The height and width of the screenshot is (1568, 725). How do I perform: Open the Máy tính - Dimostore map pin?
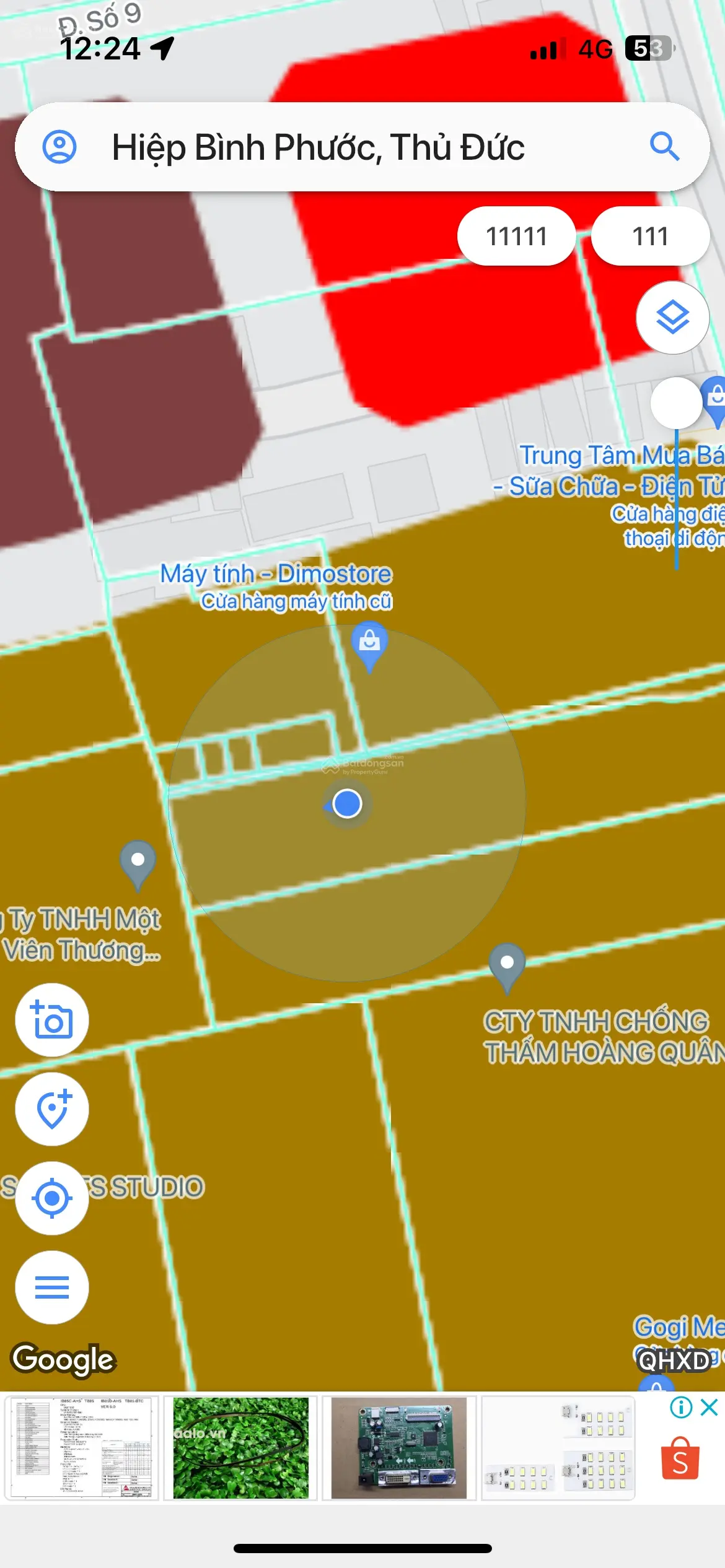369,644
